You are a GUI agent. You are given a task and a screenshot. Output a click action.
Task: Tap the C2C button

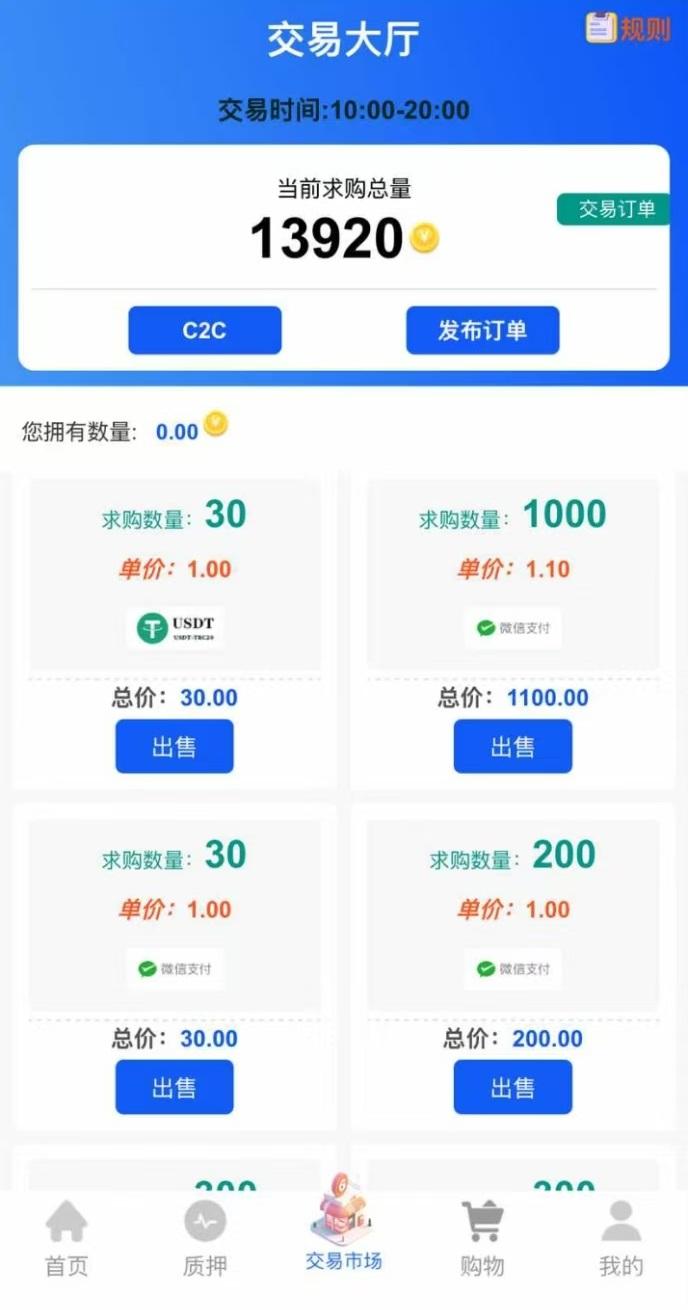coord(205,330)
